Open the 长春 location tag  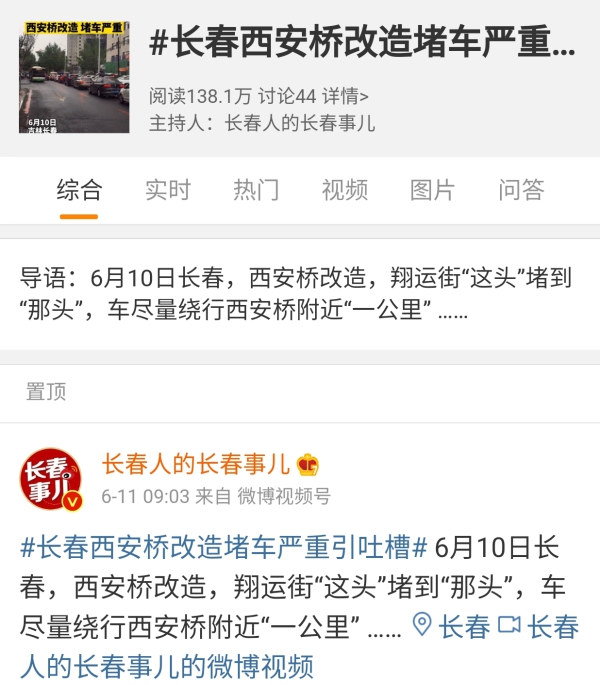(453, 627)
